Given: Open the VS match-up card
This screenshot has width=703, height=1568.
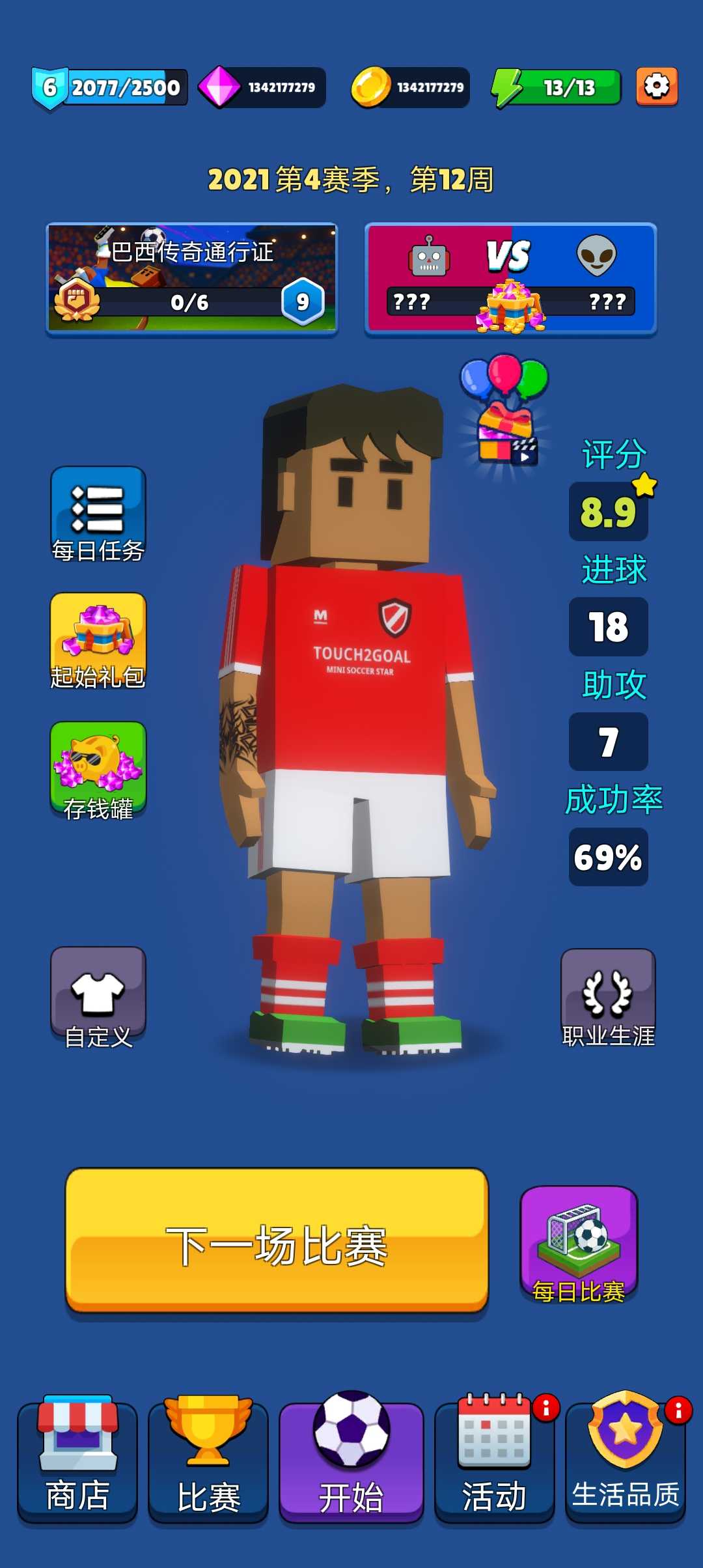Looking at the screenshot, I should click(x=510, y=278).
